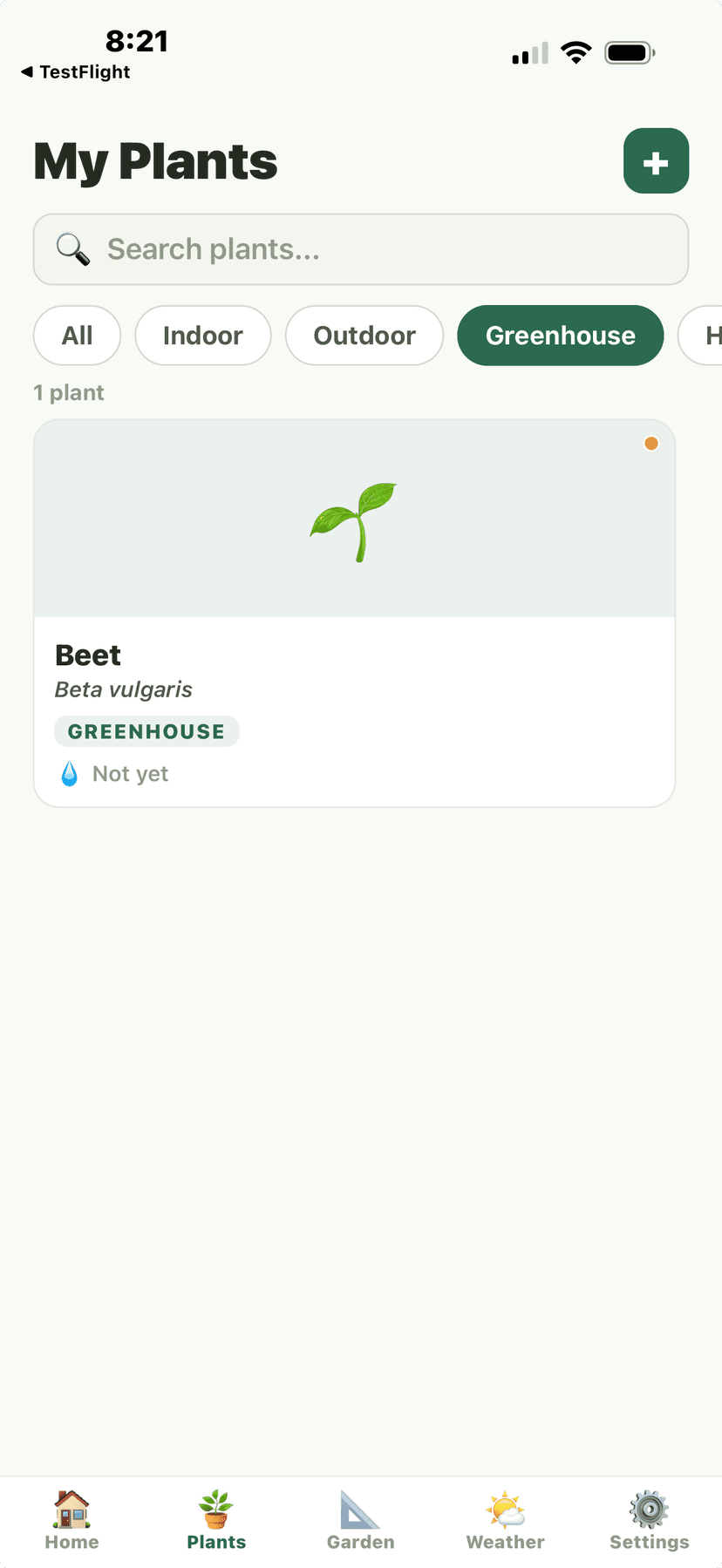Screen dimensions: 722x1568
Task: Click the seedling image on the Beet card
Action: click(352, 521)
